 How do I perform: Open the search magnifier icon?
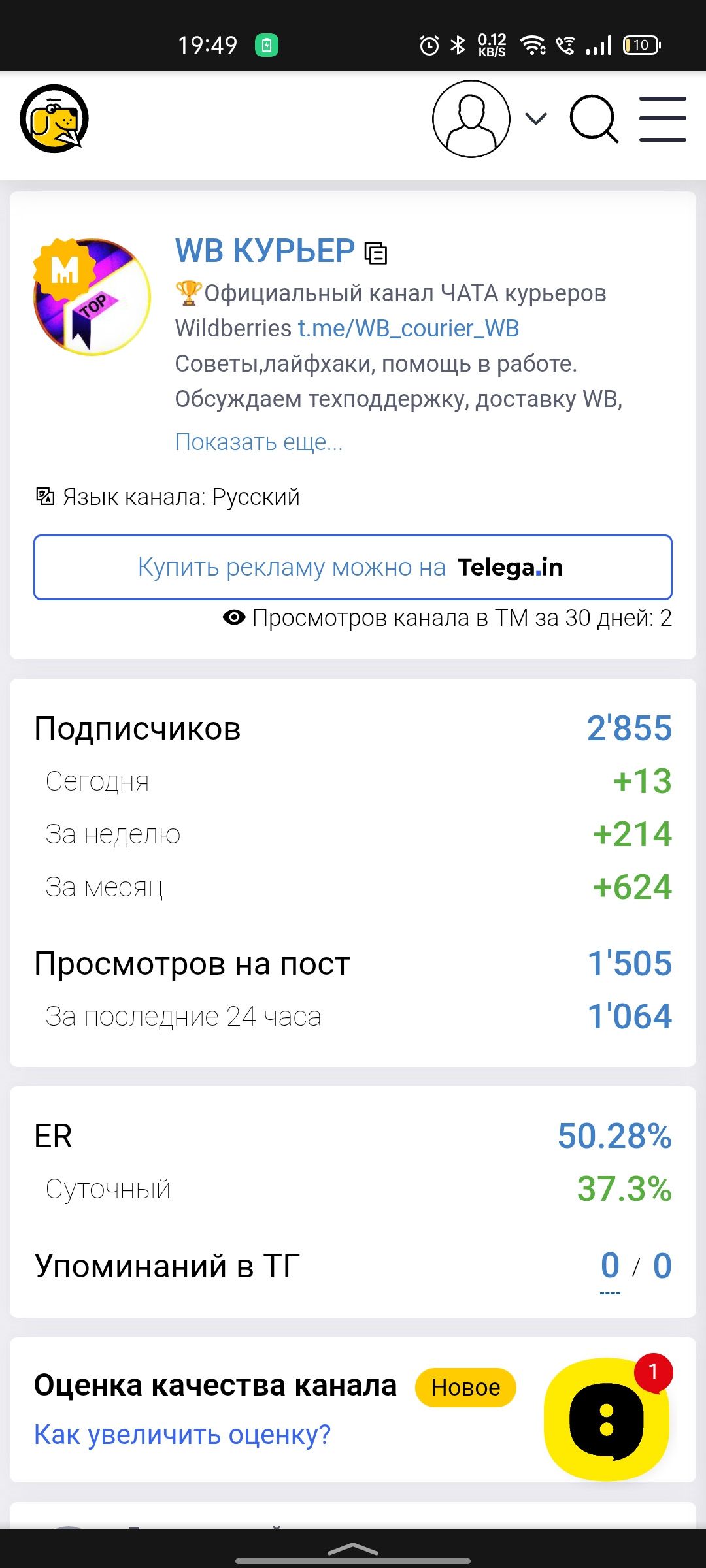click(x=594, y=119)
